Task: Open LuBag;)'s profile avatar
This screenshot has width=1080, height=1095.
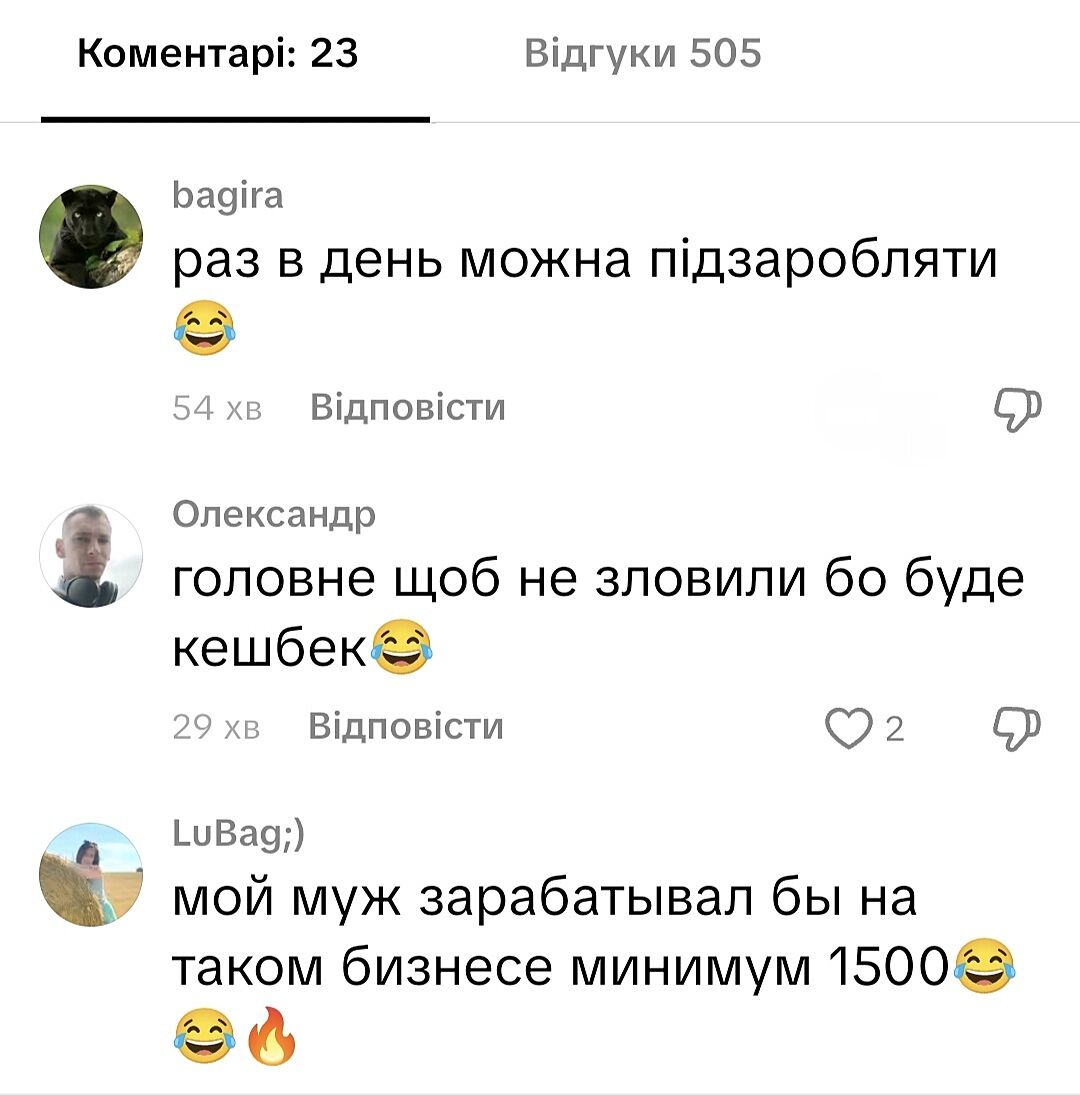Action: coord(91,874)
